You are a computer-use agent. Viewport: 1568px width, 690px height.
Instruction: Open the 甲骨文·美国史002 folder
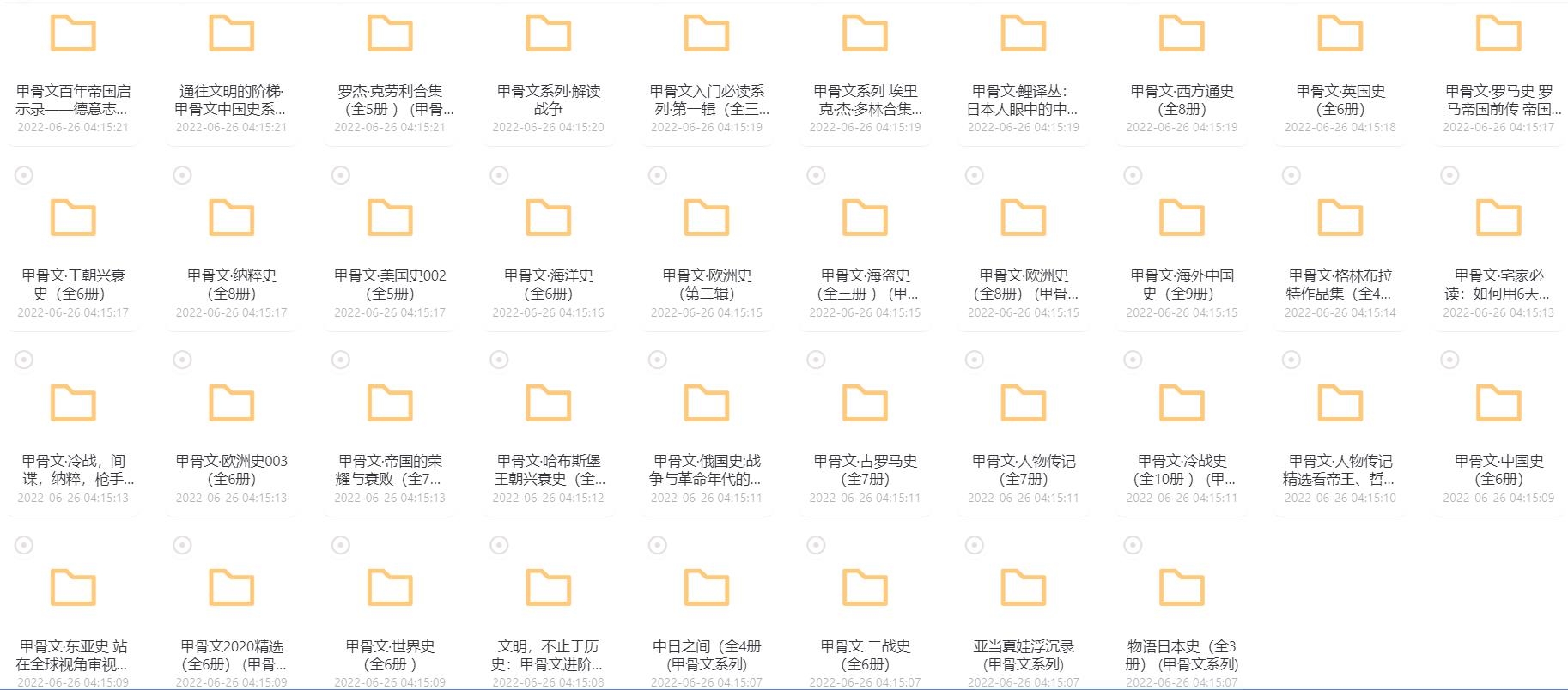(x=390, y=218)
